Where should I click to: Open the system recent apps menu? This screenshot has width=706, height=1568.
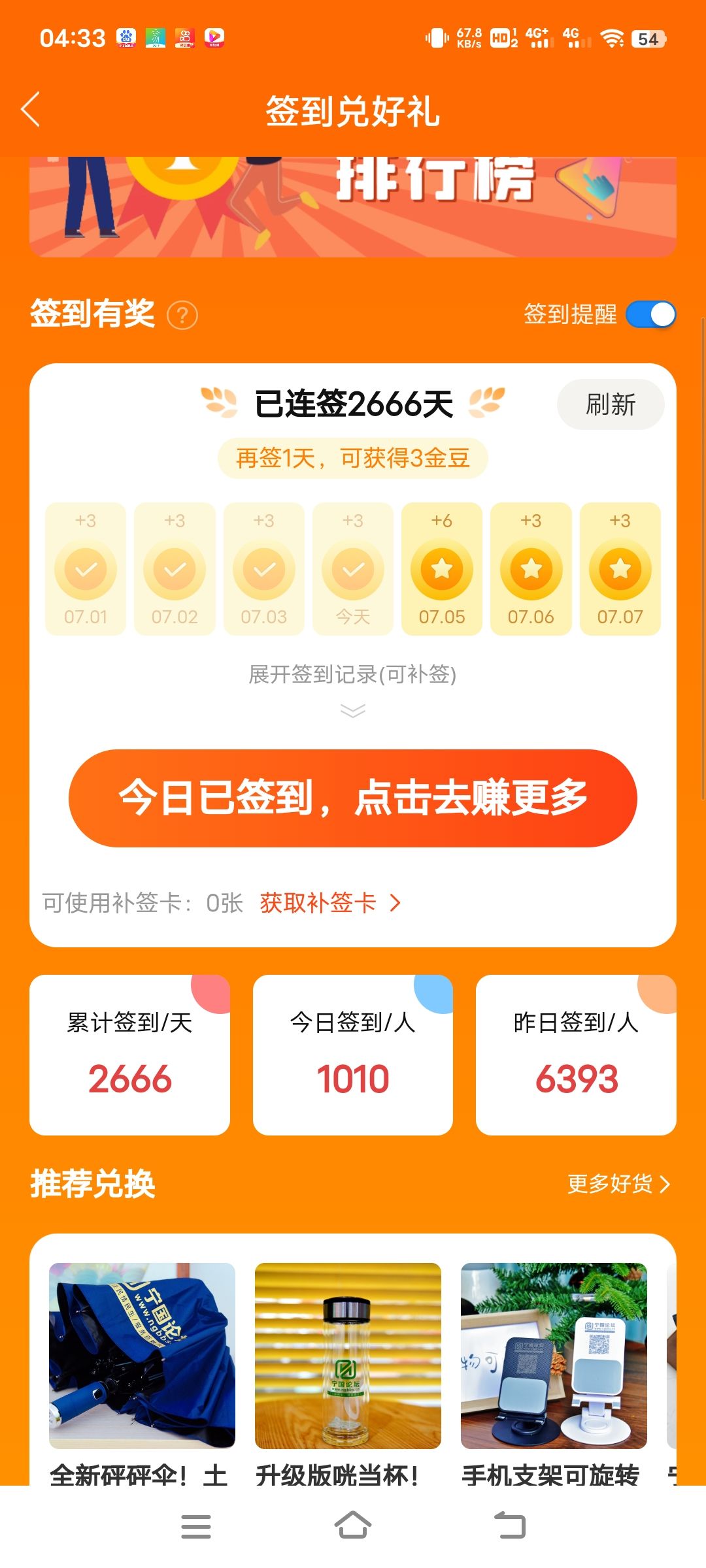coord(195,1526)
